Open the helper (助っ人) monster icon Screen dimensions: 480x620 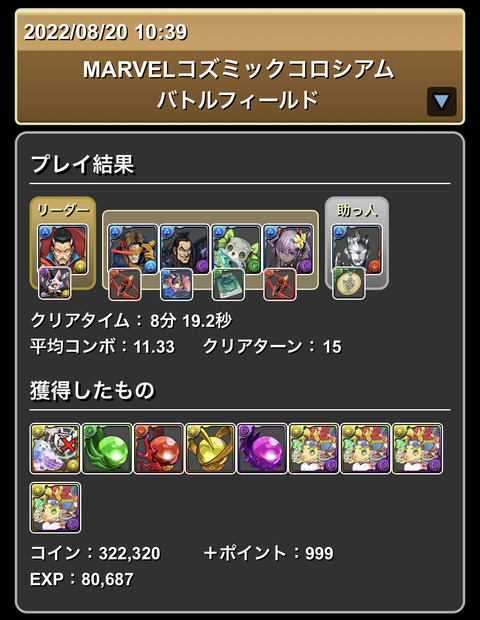(x=357, y=249)
